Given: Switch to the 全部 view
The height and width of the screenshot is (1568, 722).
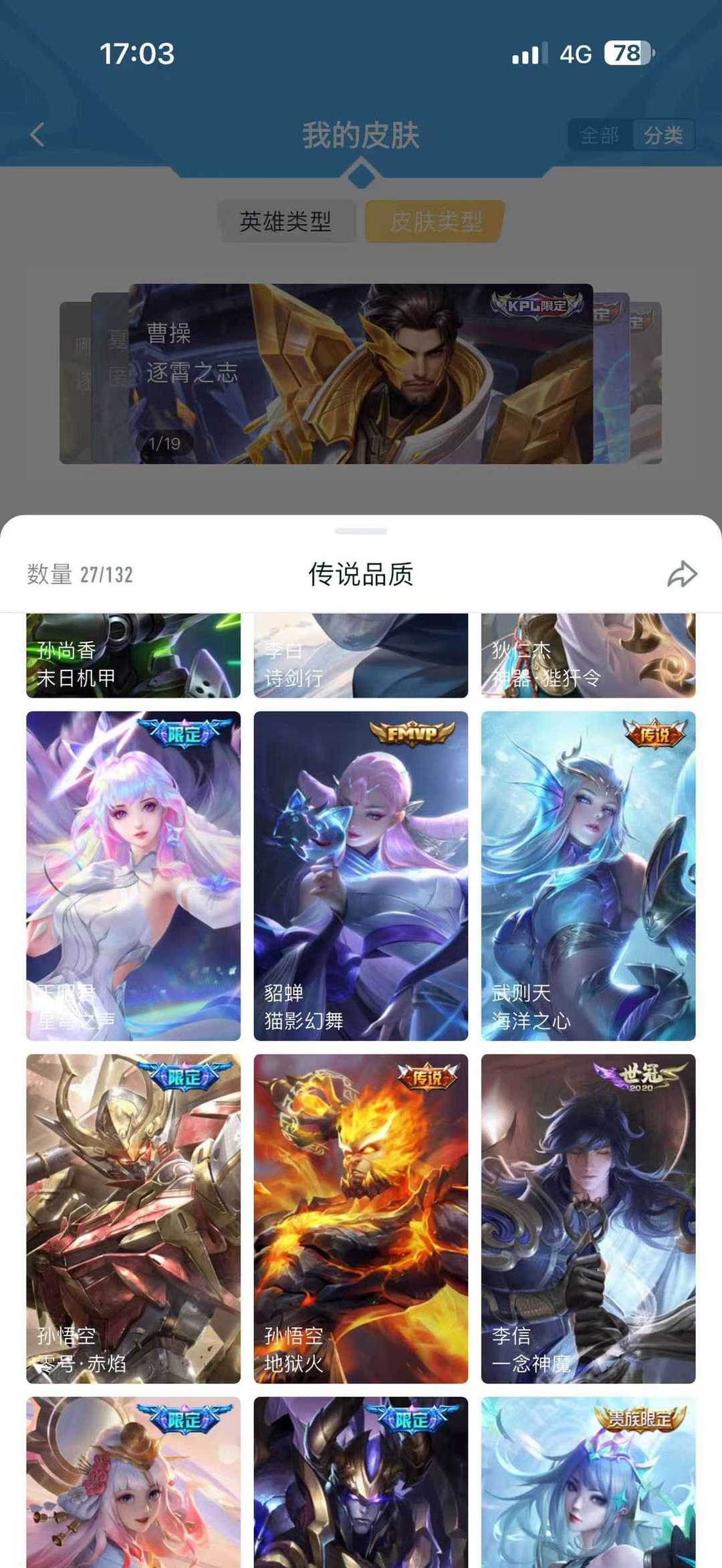Looking at the screenshot, I should pos(600,135).
